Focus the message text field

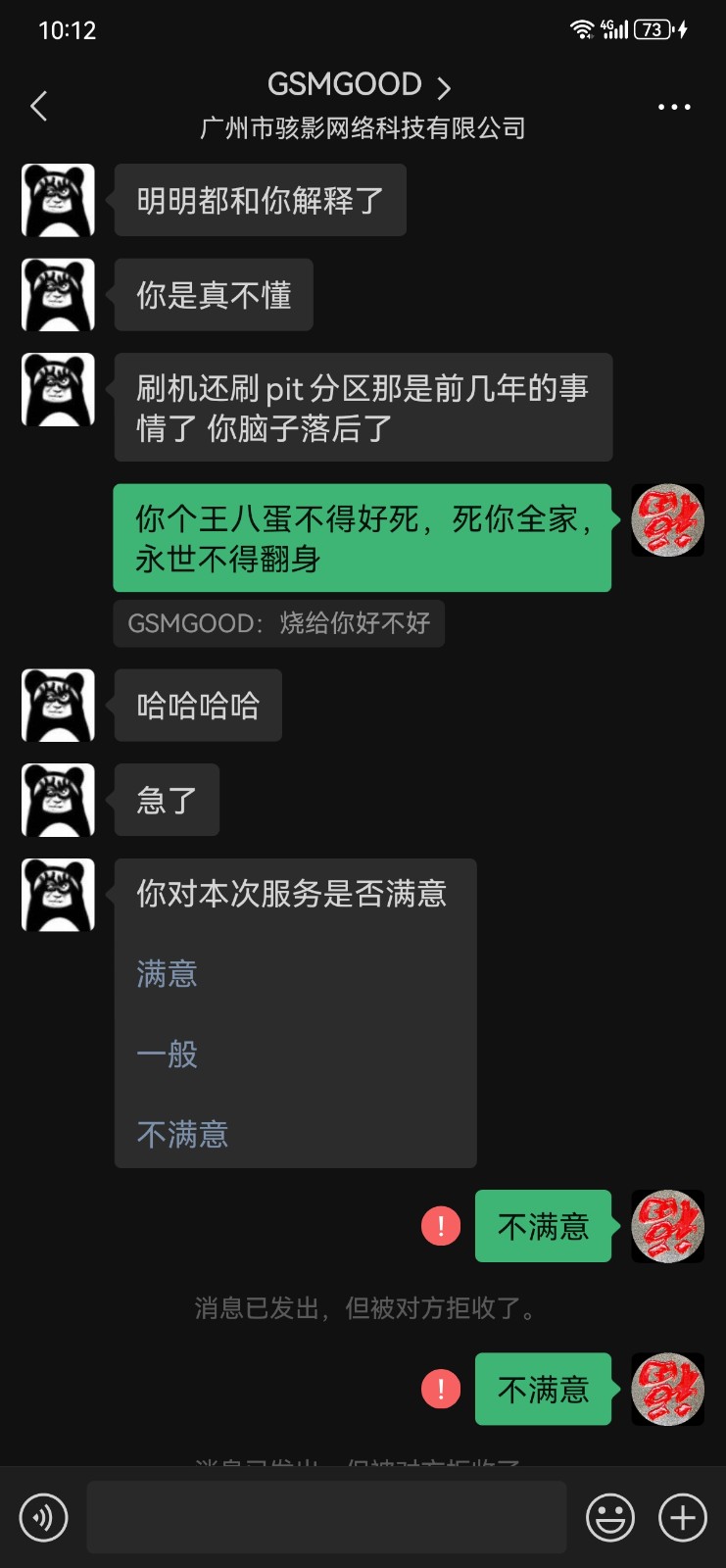point(326,1518)
